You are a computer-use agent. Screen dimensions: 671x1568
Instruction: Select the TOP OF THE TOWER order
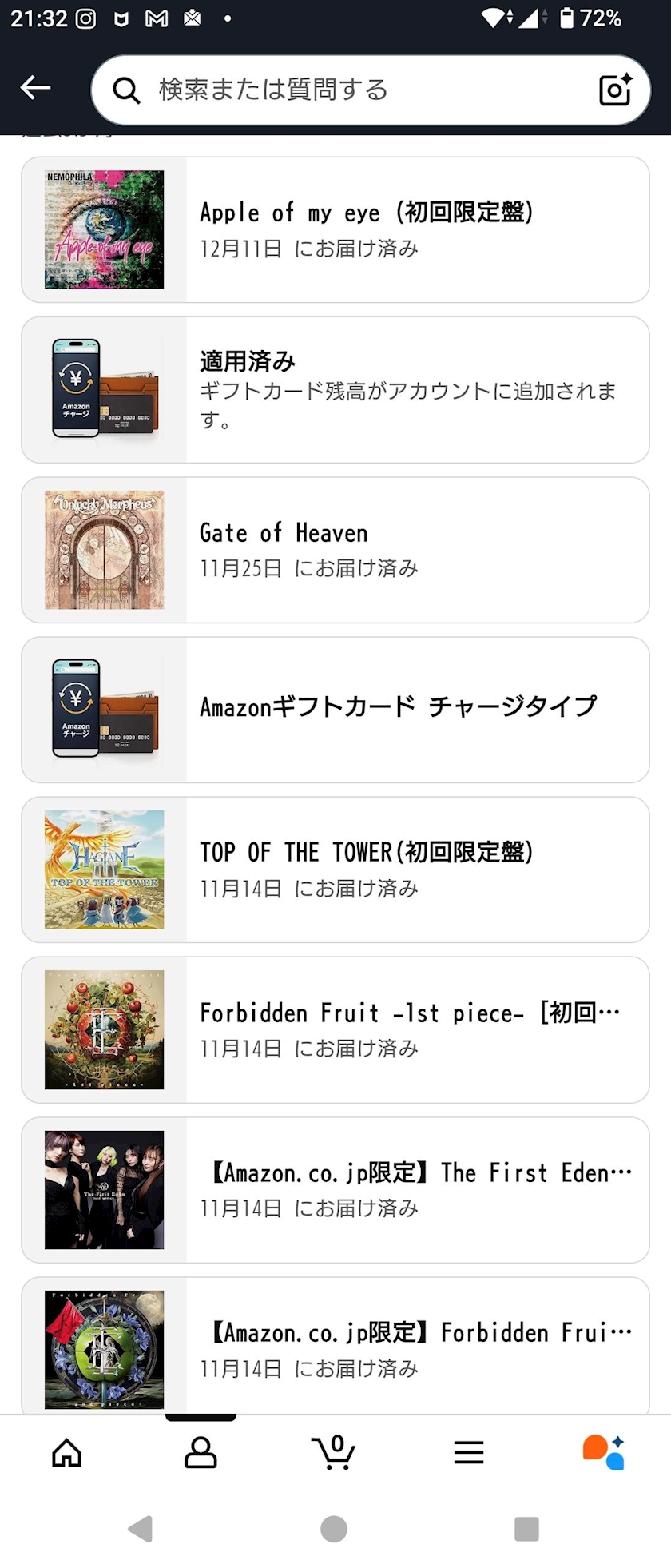click(x=335, y=870)
